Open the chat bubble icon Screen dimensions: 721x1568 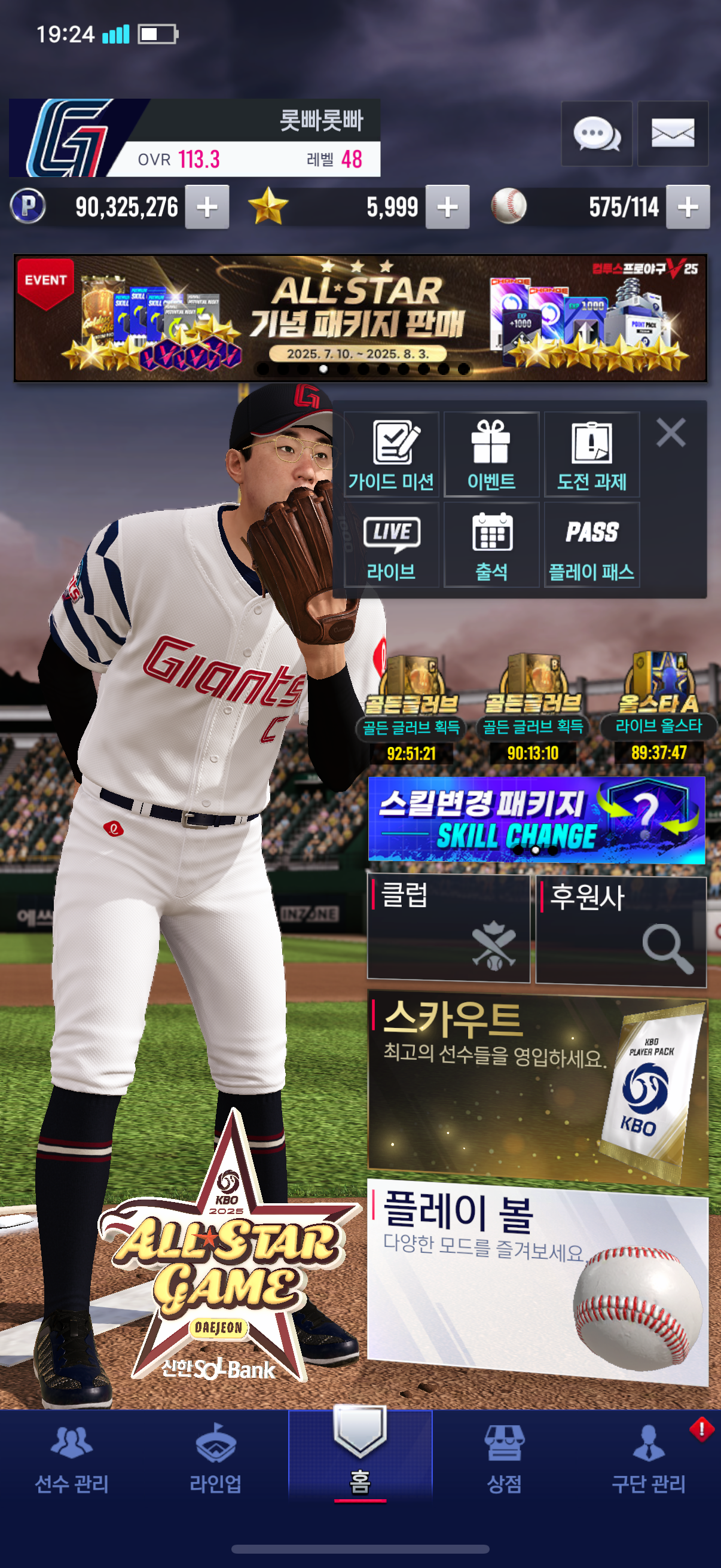pos(596,134)
